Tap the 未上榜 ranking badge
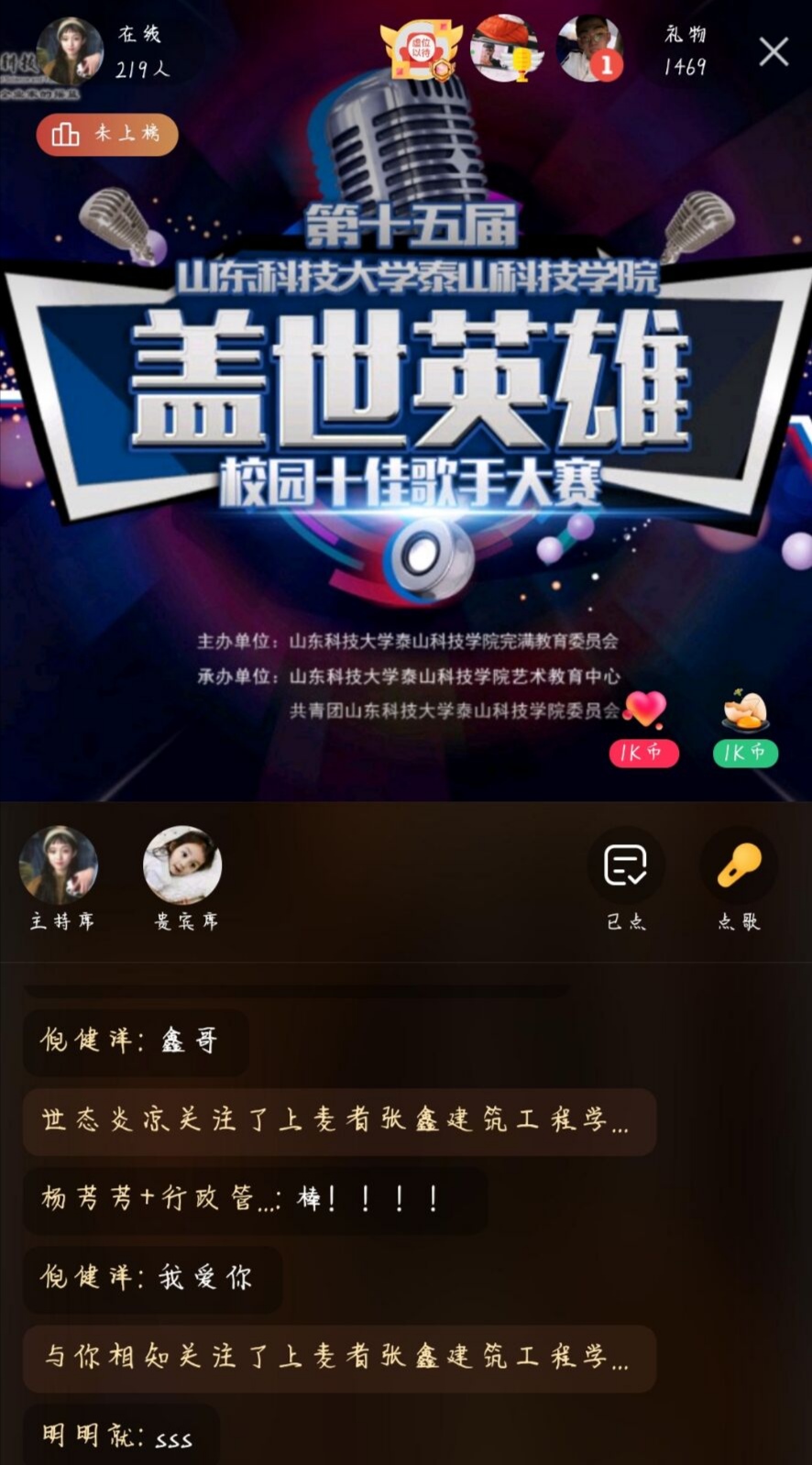Viewport: 812px width, 1465px height. coord(107,135)
